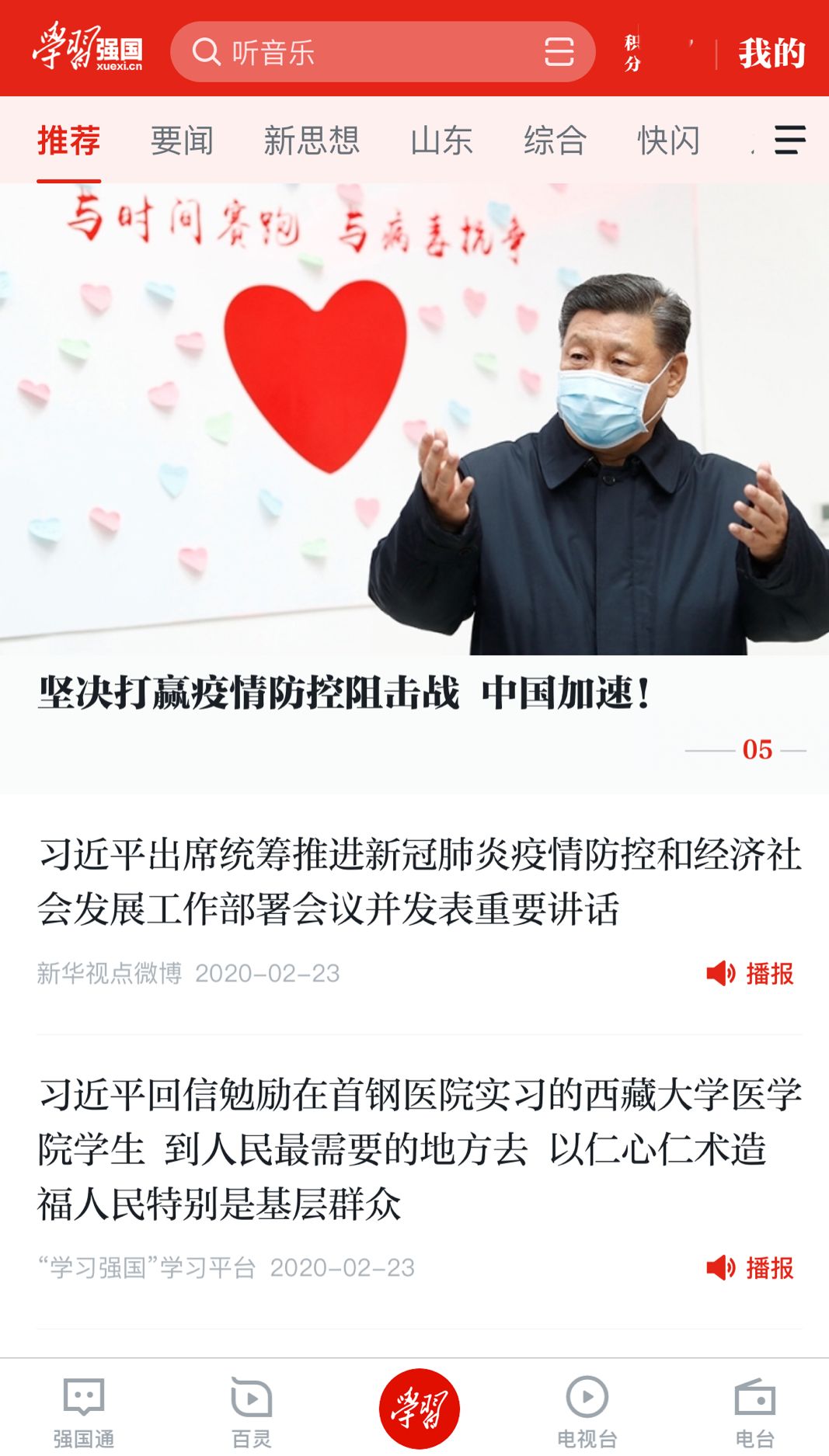Tap the central 学习 home button
Image resolution: width=829 pixels, height=1456 pixels.
pos(420,1409)
